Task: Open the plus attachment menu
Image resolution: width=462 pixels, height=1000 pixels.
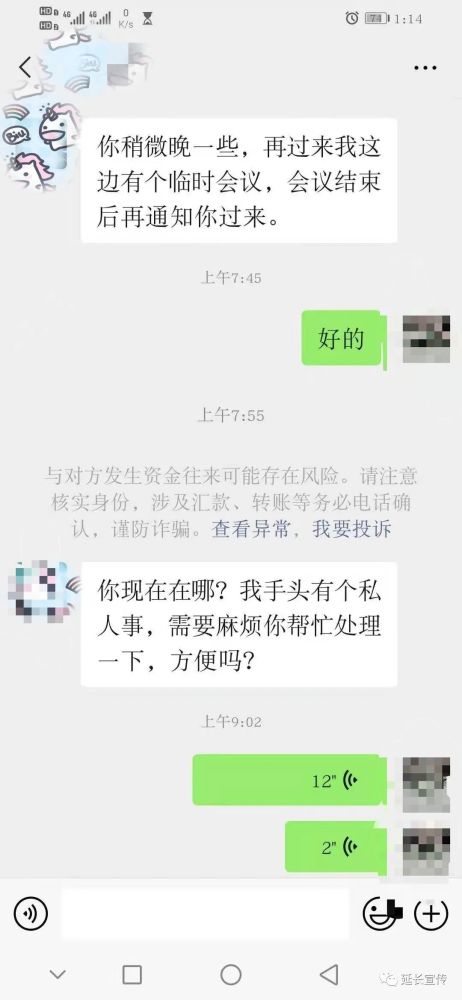Action: pyautogui.click(x=431, y=914)
